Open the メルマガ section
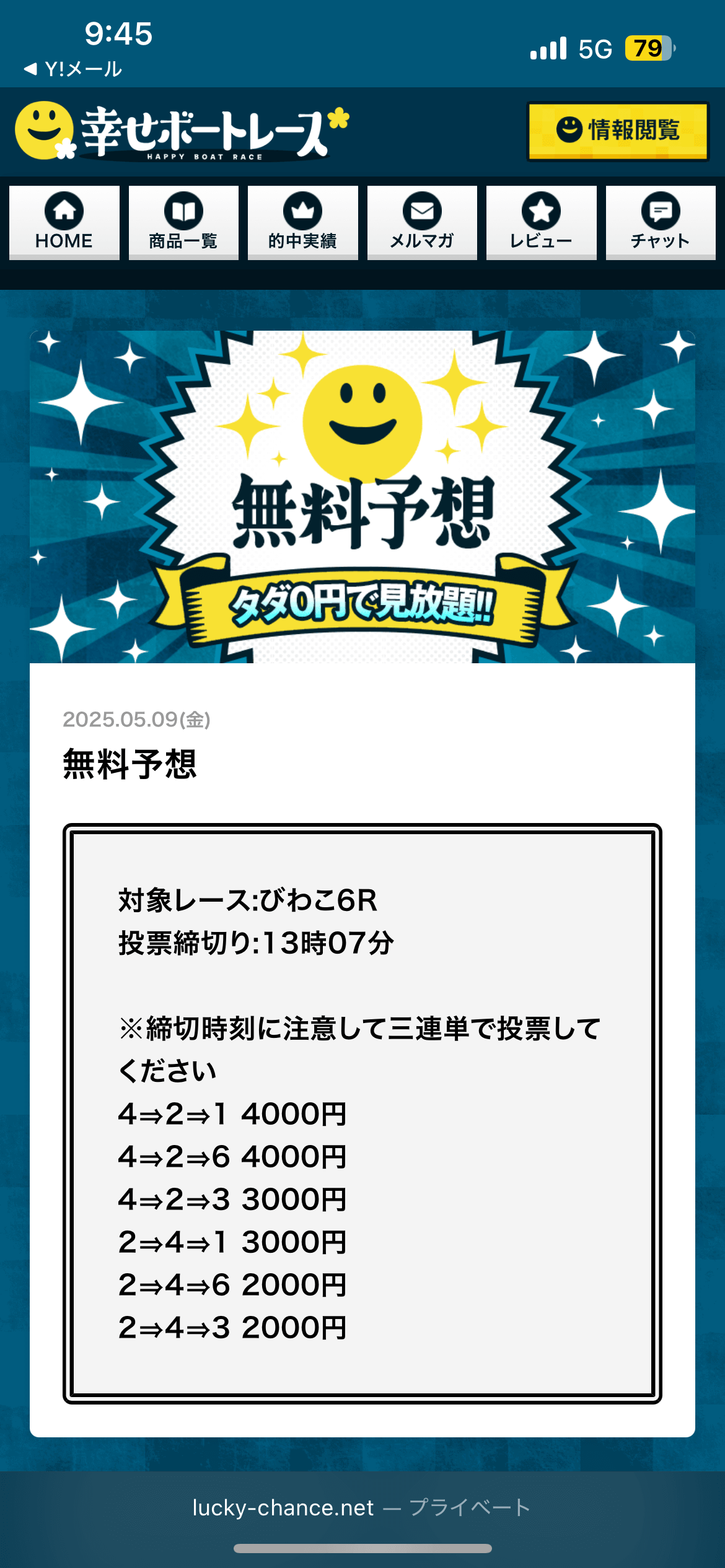 coord(422,222)
